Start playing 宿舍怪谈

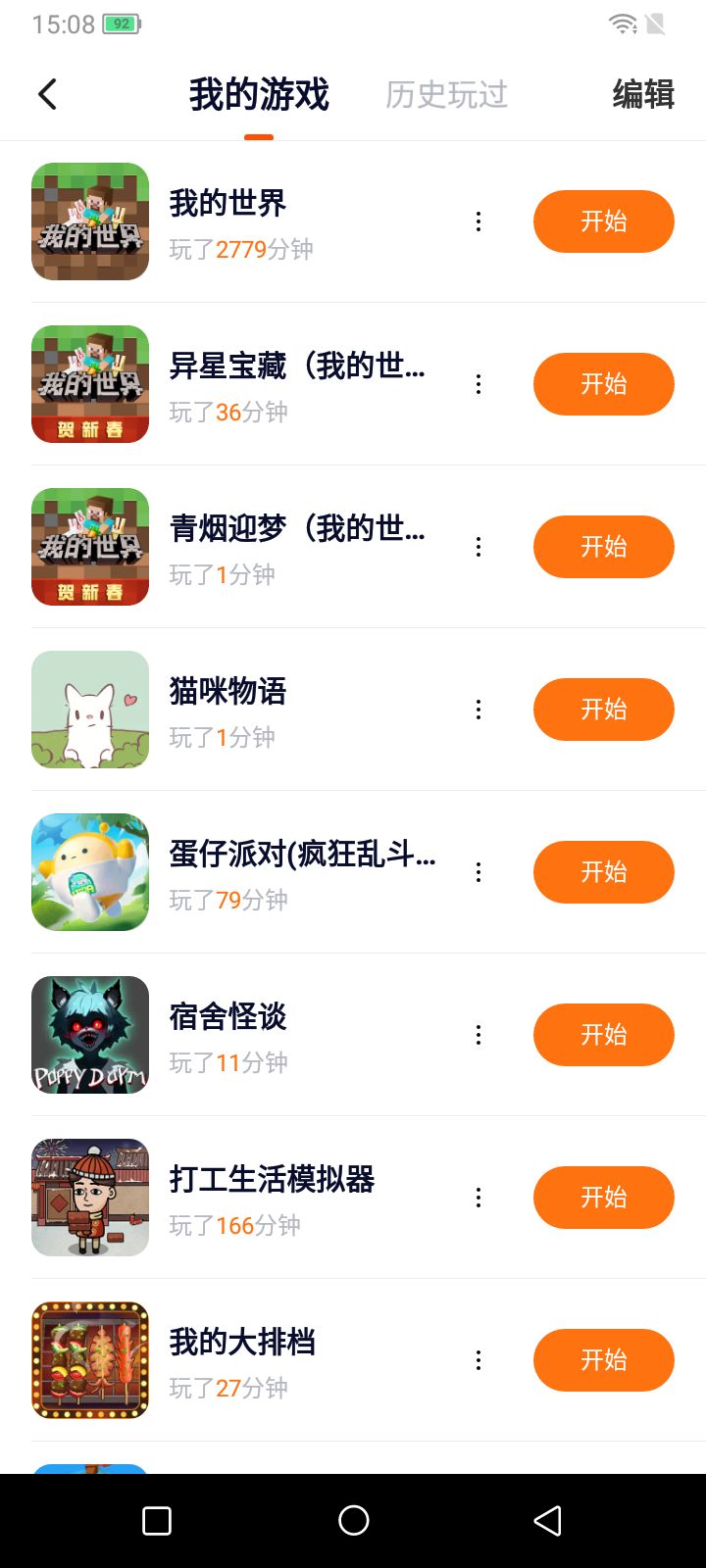tap(603, 1035)
